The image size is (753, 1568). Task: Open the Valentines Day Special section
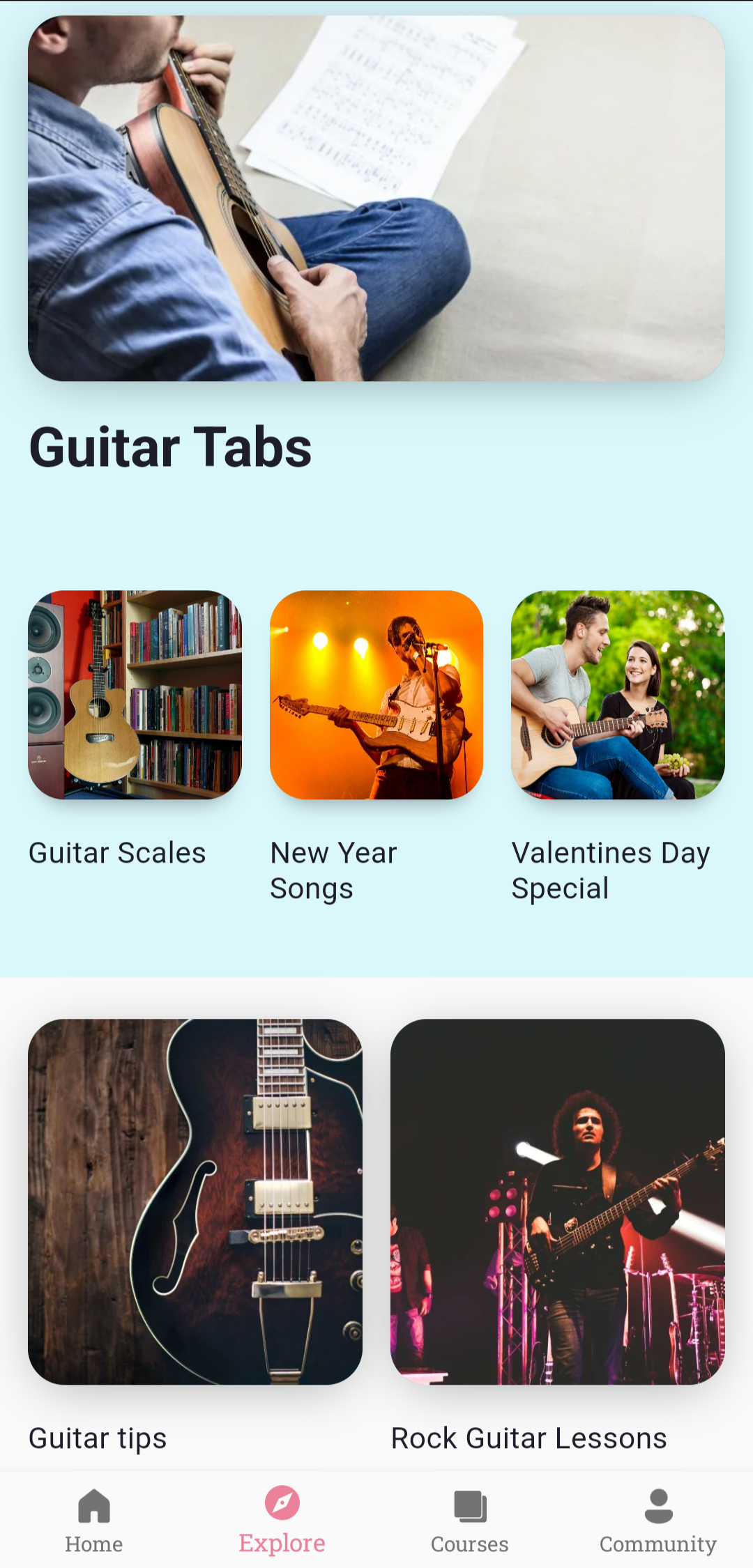coord(610,869)
